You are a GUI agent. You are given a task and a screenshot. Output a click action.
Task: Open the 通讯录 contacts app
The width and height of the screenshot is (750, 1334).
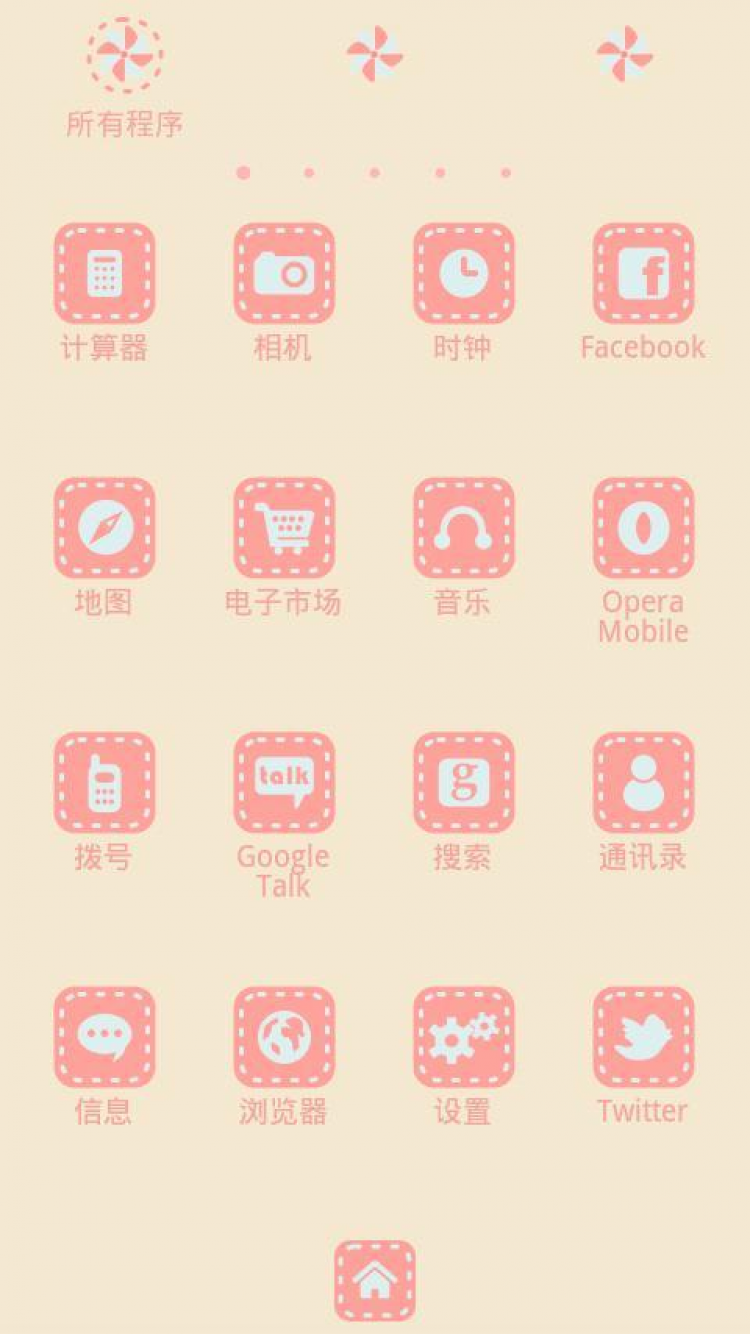pos(643,782)
